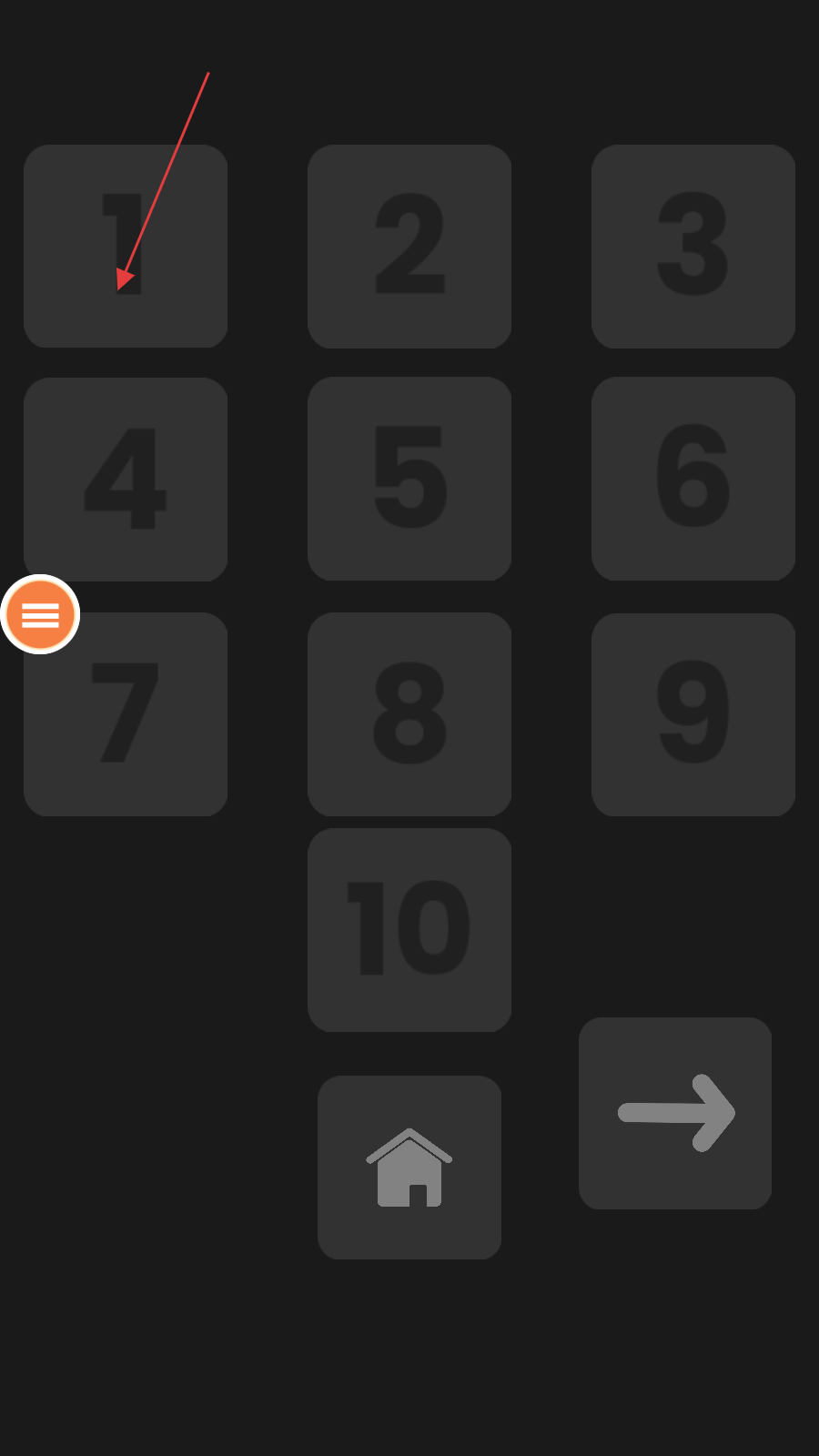Open the orange floating menu button
The height and width of the screenshot is (1456, 819).
(40, 615)
